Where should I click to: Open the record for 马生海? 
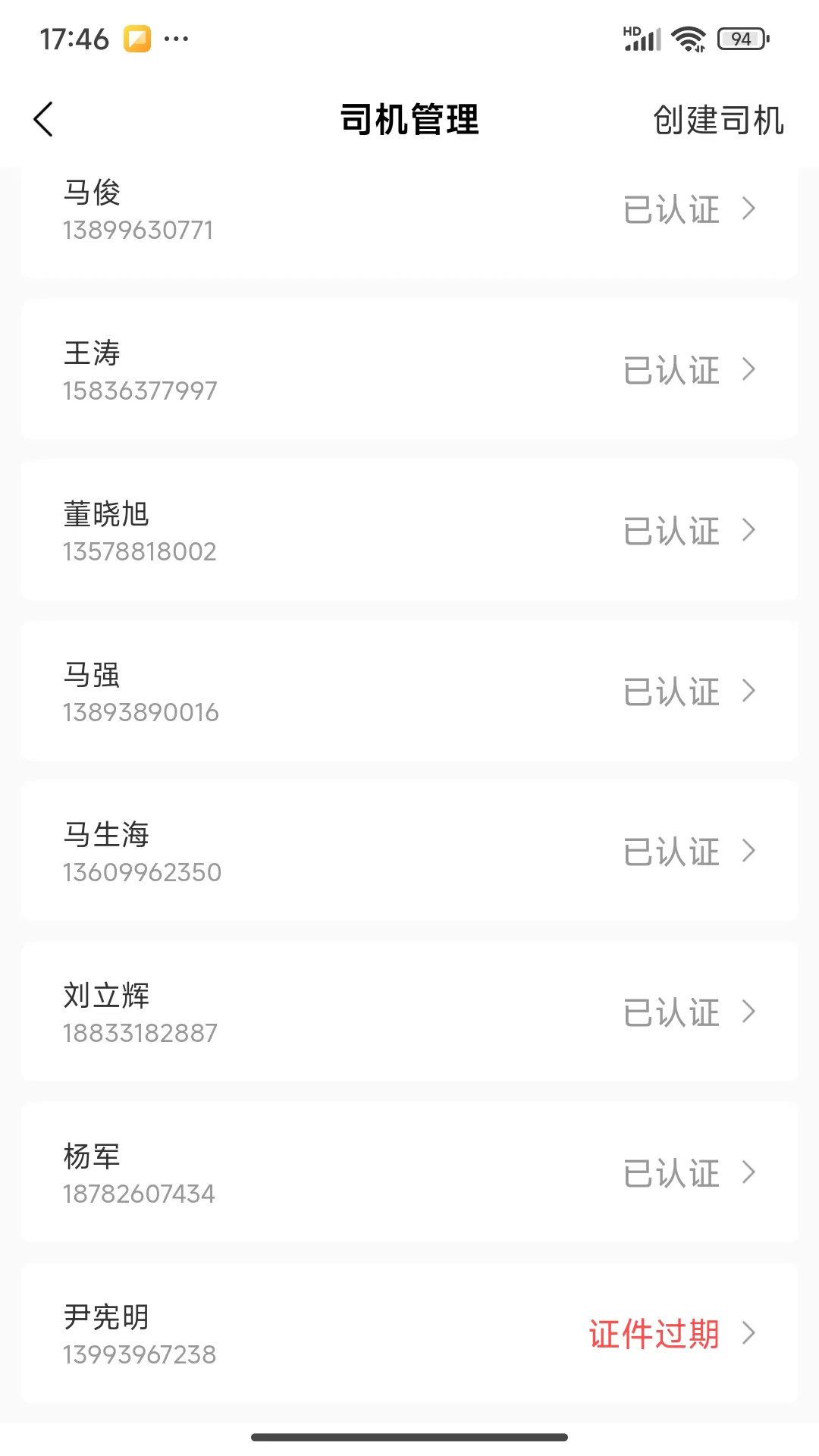pyautogui.click(x=409, y=851)
